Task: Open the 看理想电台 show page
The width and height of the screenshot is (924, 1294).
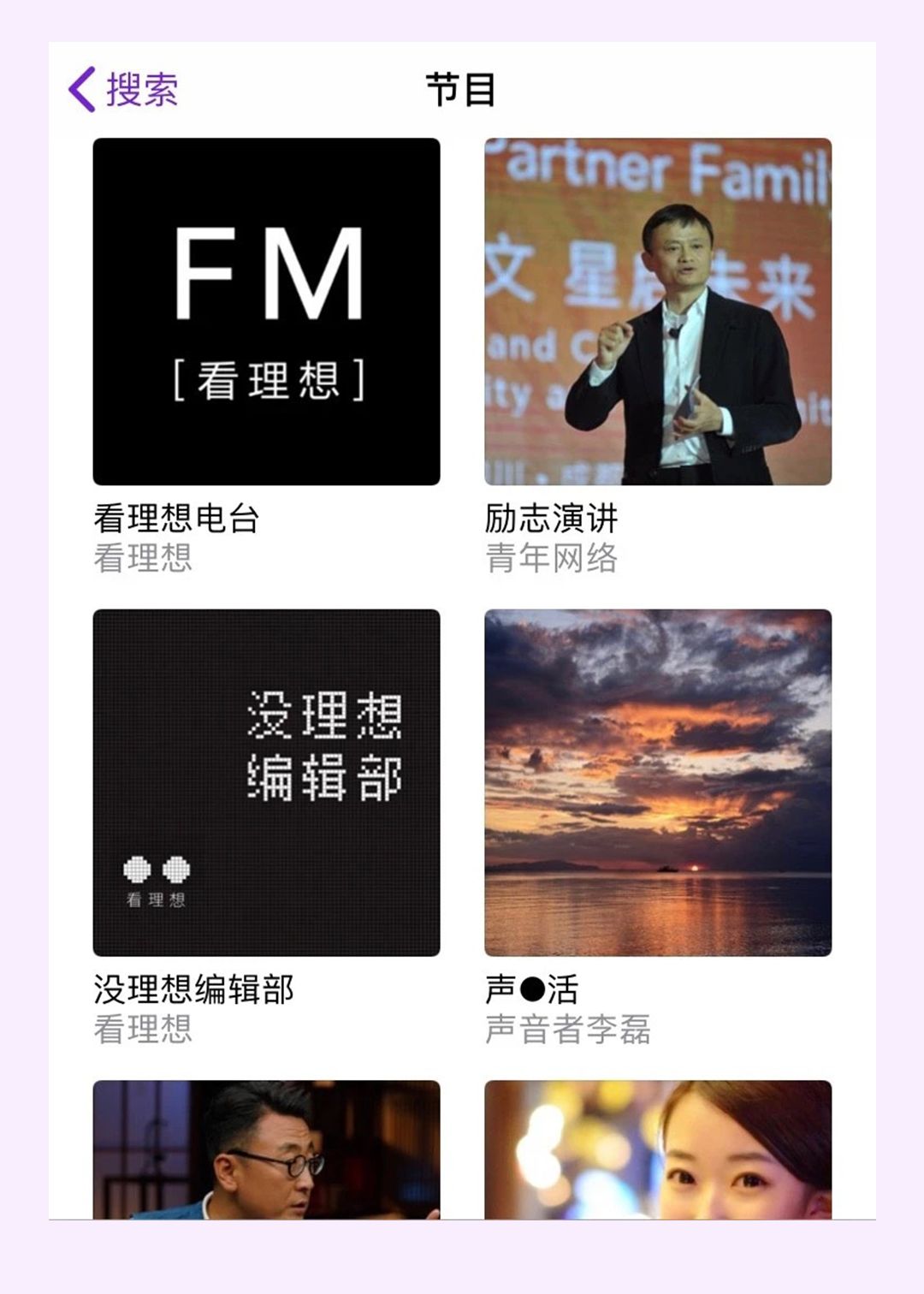Action: (175, 517)
